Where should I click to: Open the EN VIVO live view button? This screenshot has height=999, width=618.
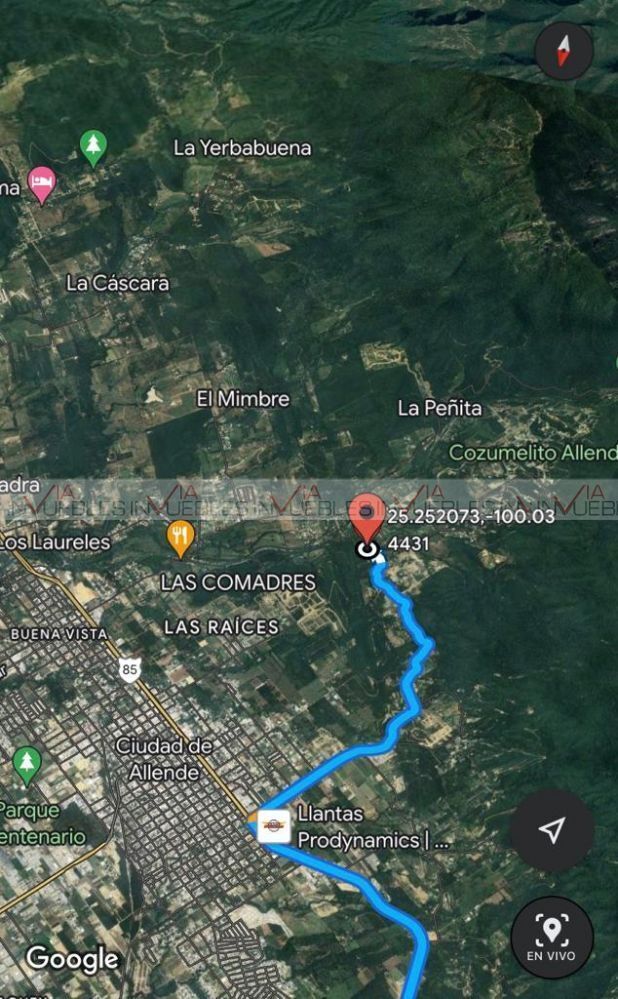(552, 937)
